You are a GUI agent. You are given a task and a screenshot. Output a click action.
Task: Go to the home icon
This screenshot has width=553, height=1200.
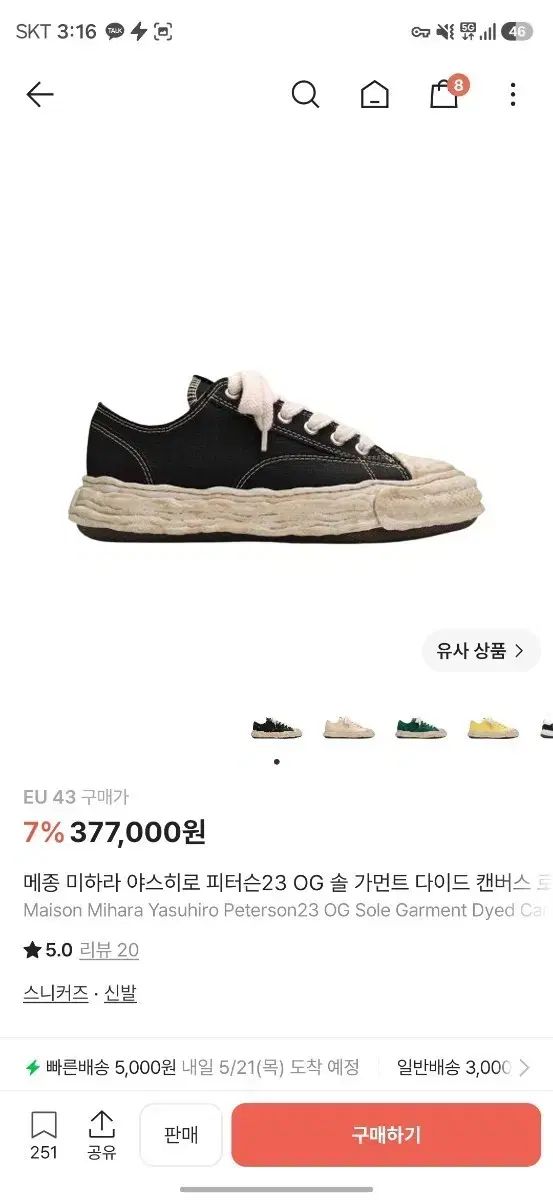coord(375,95)
